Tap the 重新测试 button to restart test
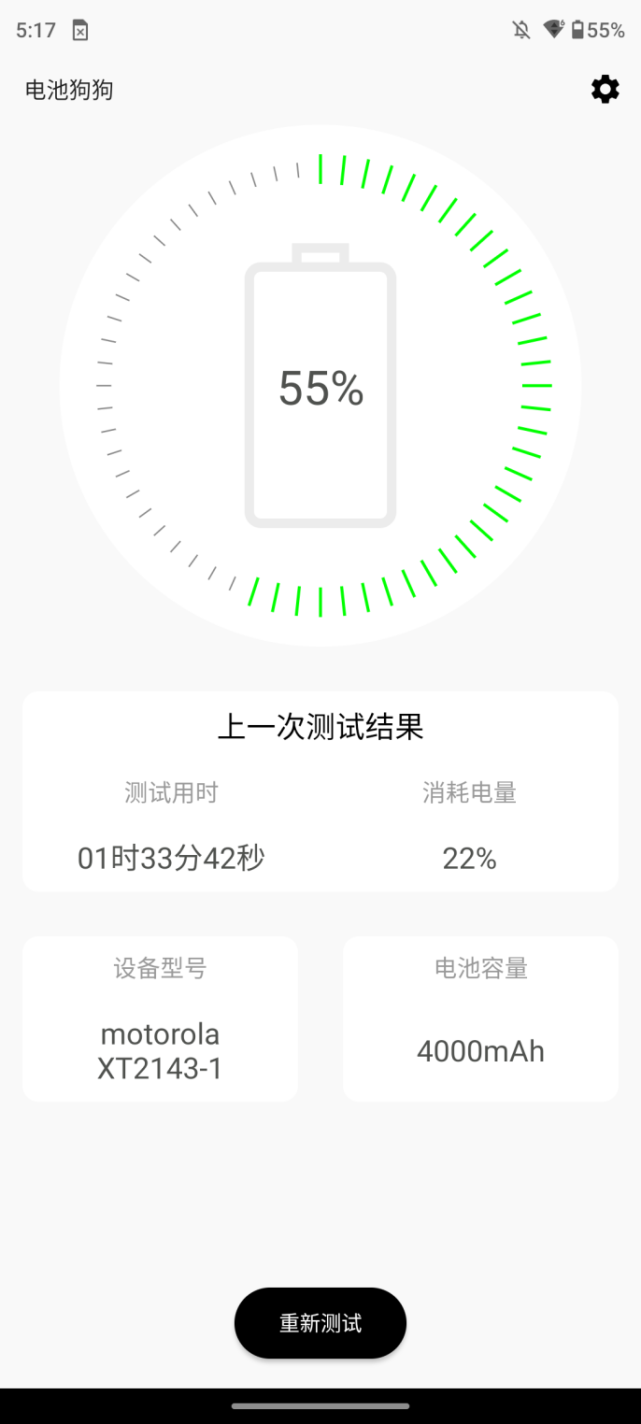 point(320,1323)
